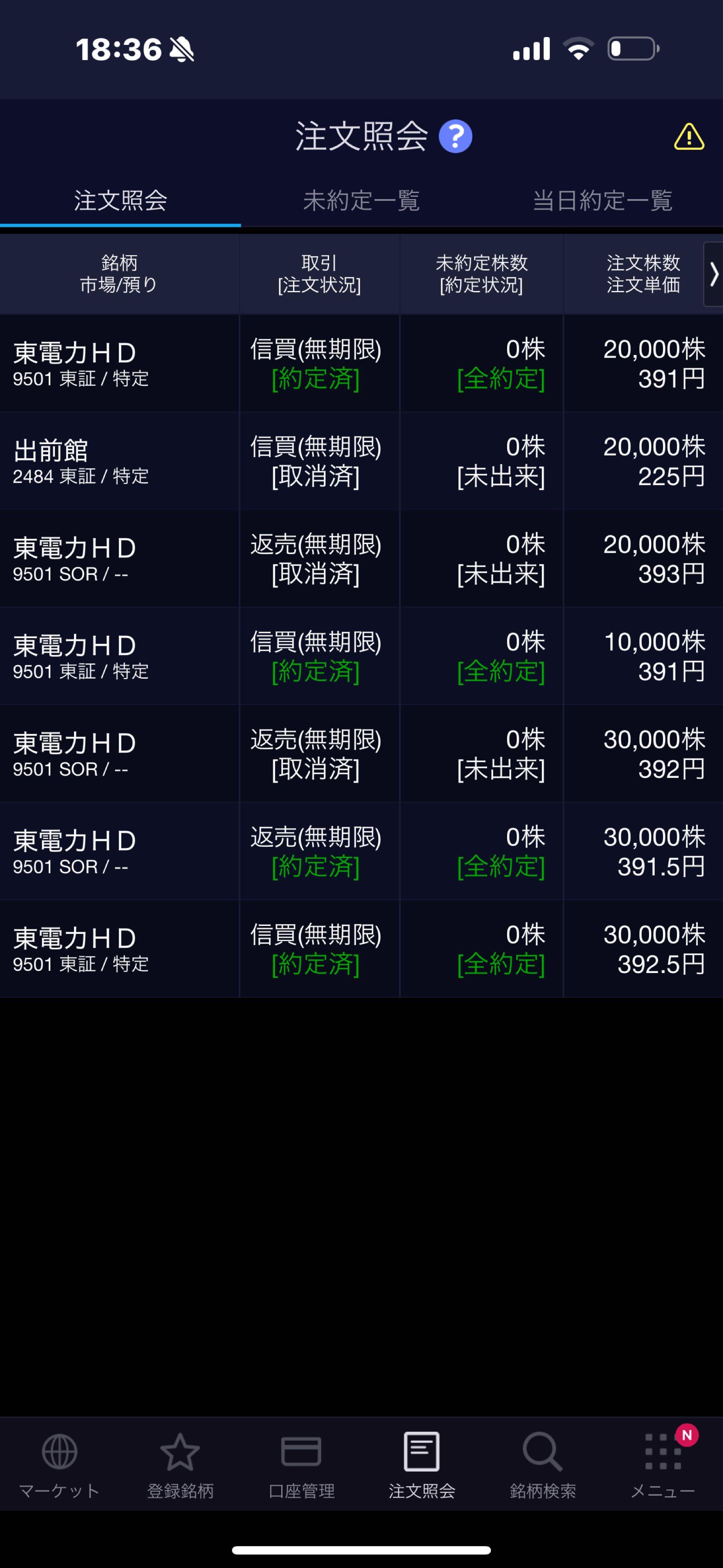Open 東電力HD 信買 392.5円 order

tap(361, 948)
